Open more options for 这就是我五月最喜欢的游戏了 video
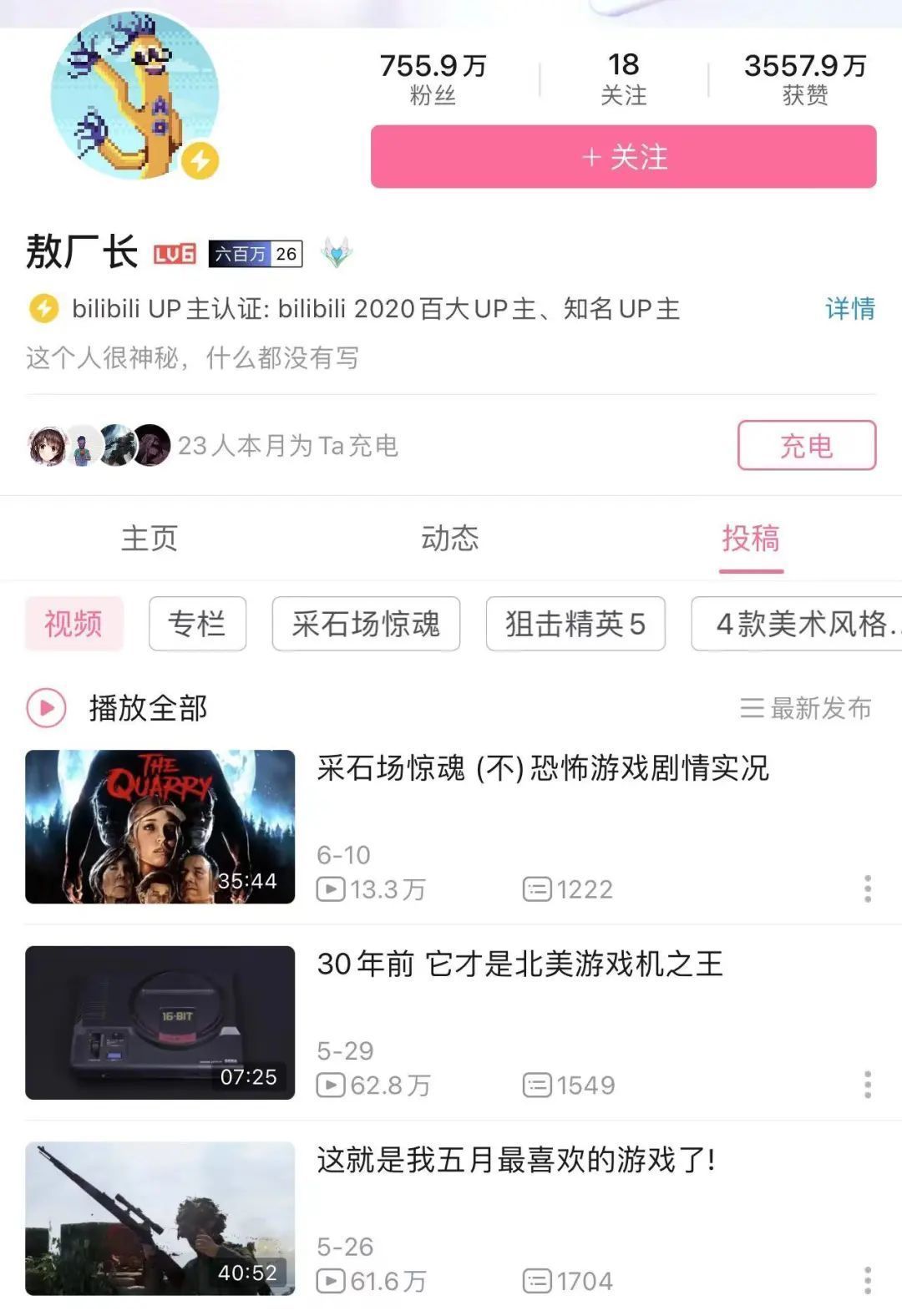The width and height of the screenshot is (902, 1316). (868, 1280)
